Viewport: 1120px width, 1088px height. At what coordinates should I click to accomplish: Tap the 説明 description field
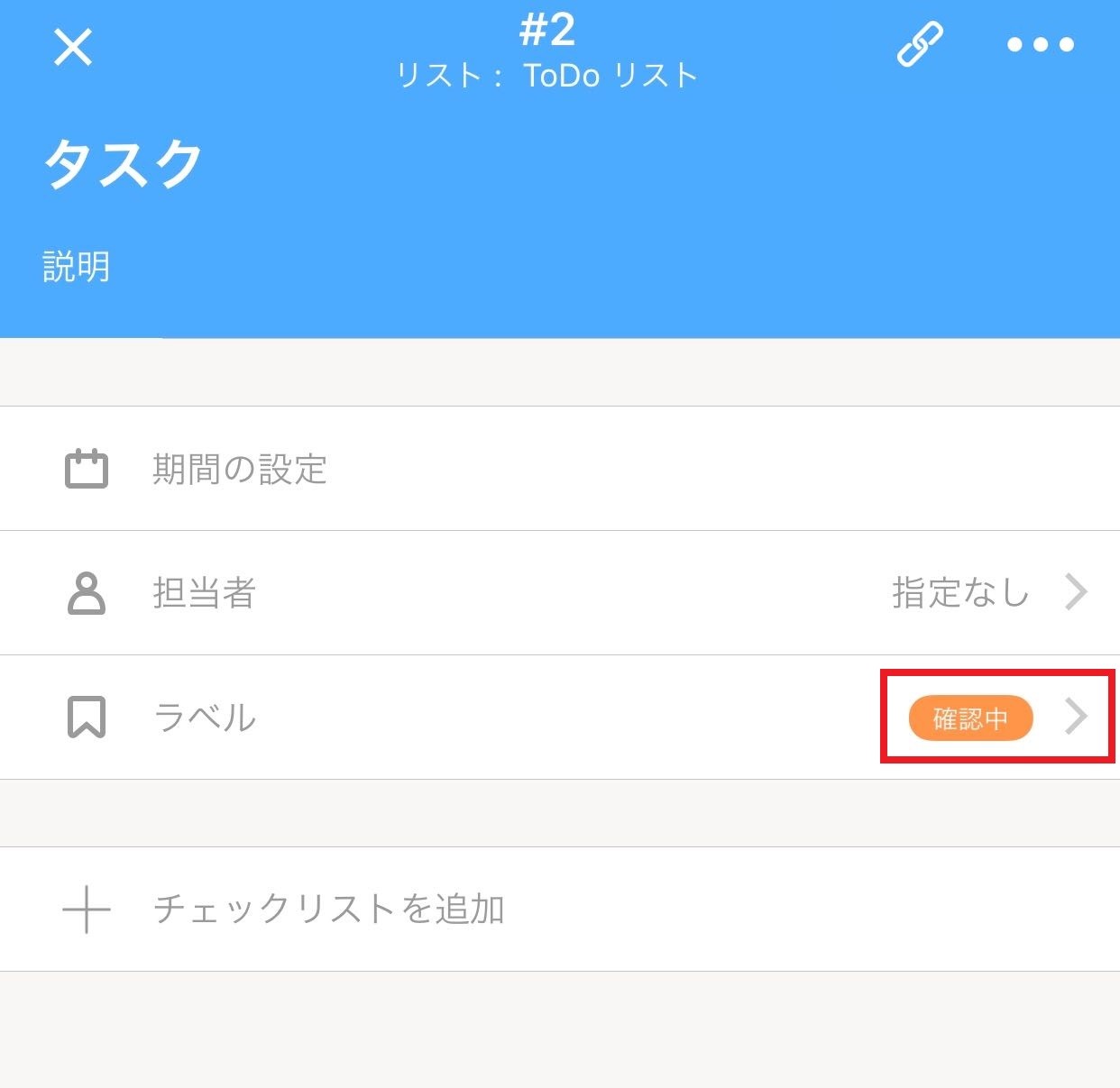77,267
